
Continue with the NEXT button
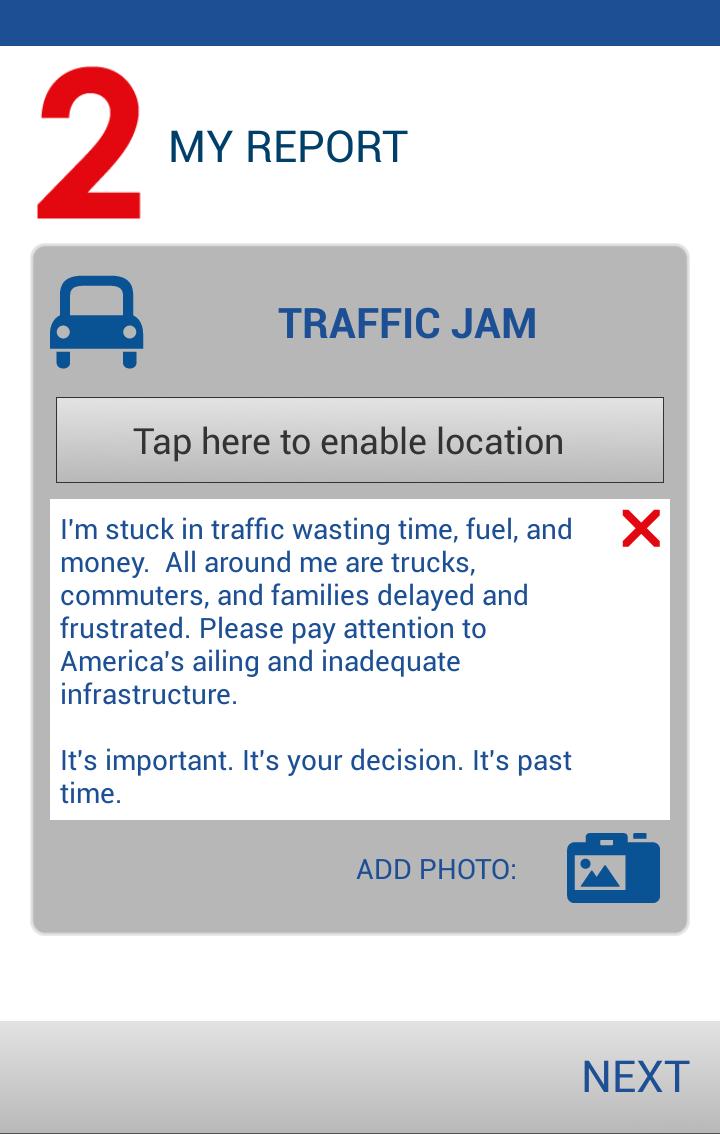[635, 1077]
